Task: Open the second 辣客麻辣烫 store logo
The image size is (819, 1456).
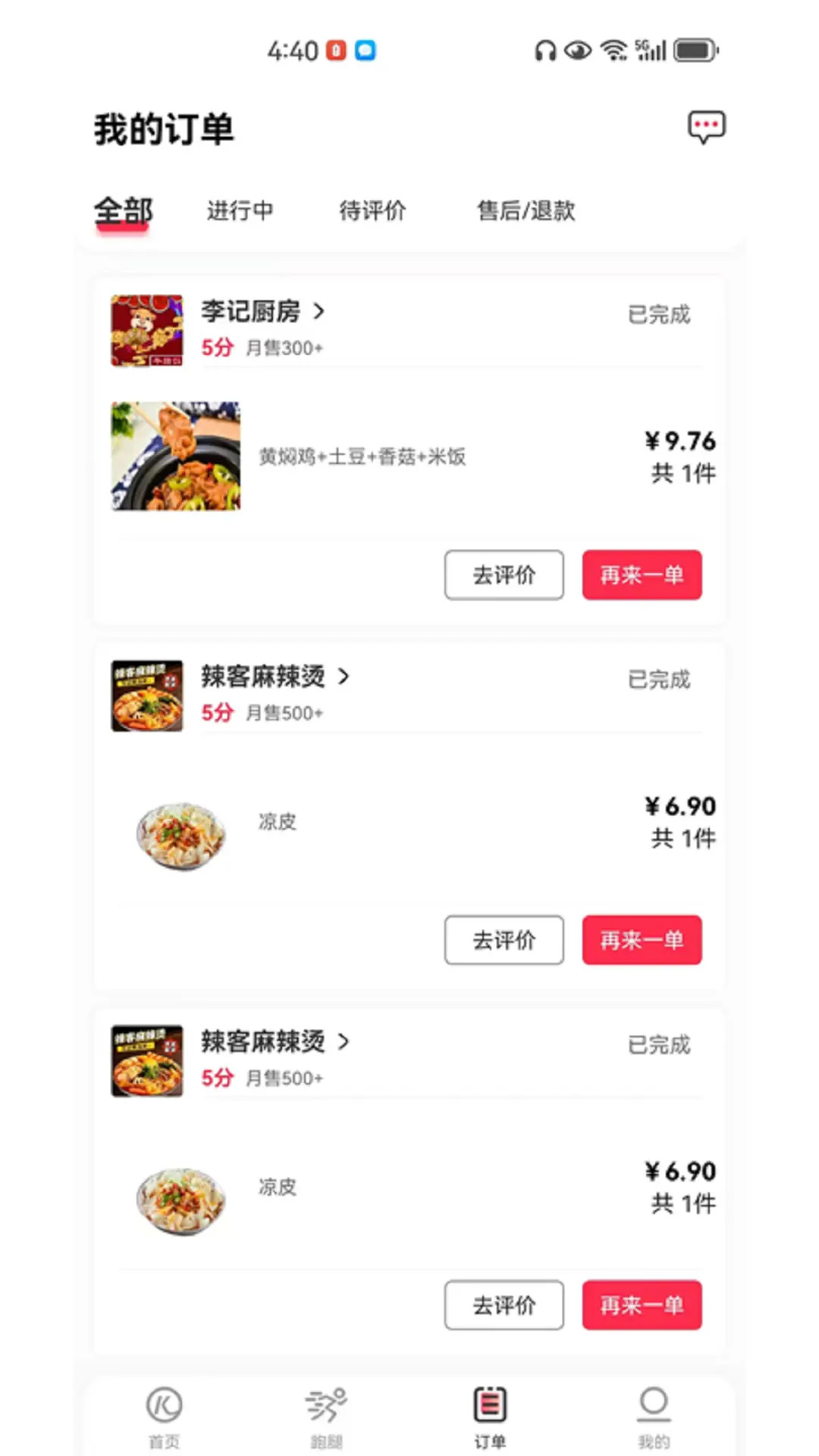Action: [146, 1061]
